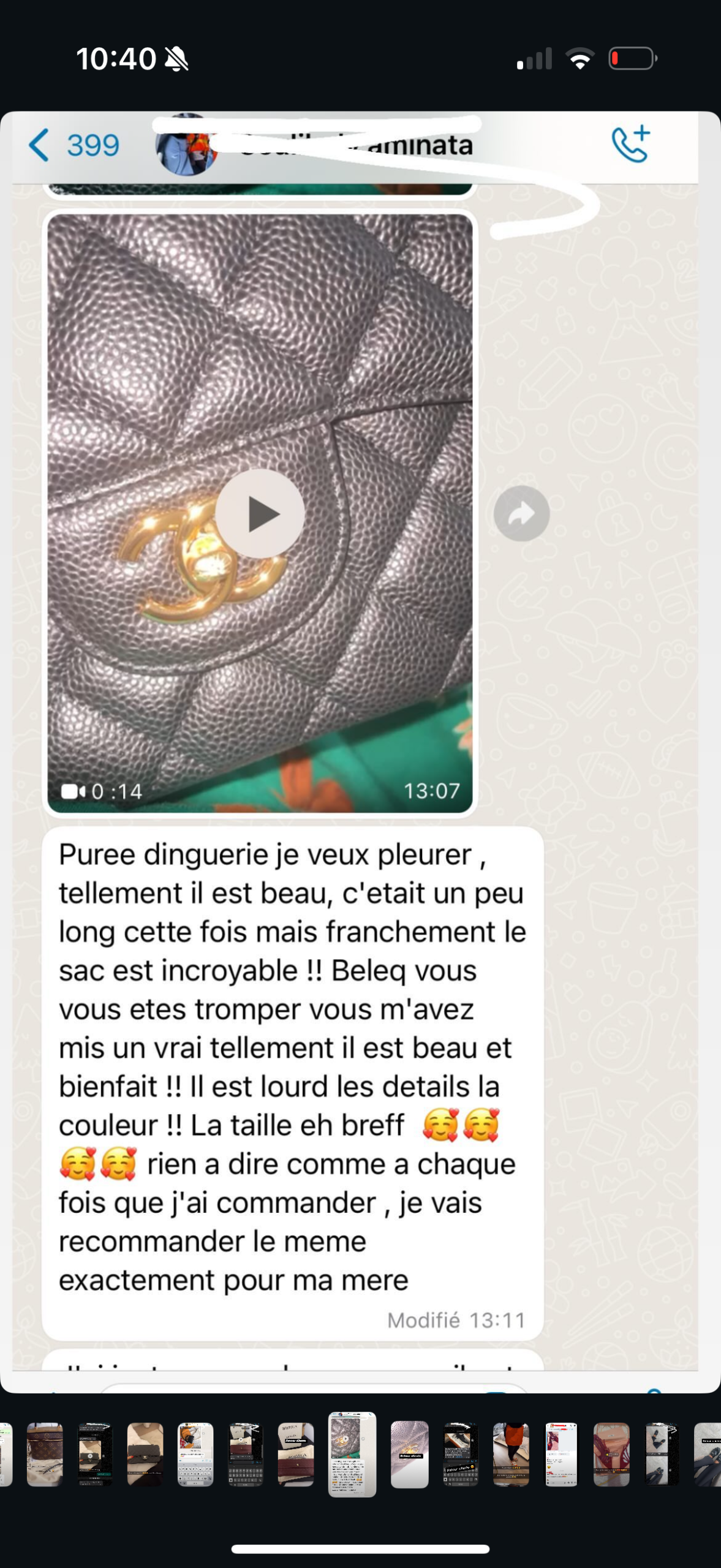
Task: Jump to the pink quilted bag thumbnail
Action: (x=409, y=1455)
